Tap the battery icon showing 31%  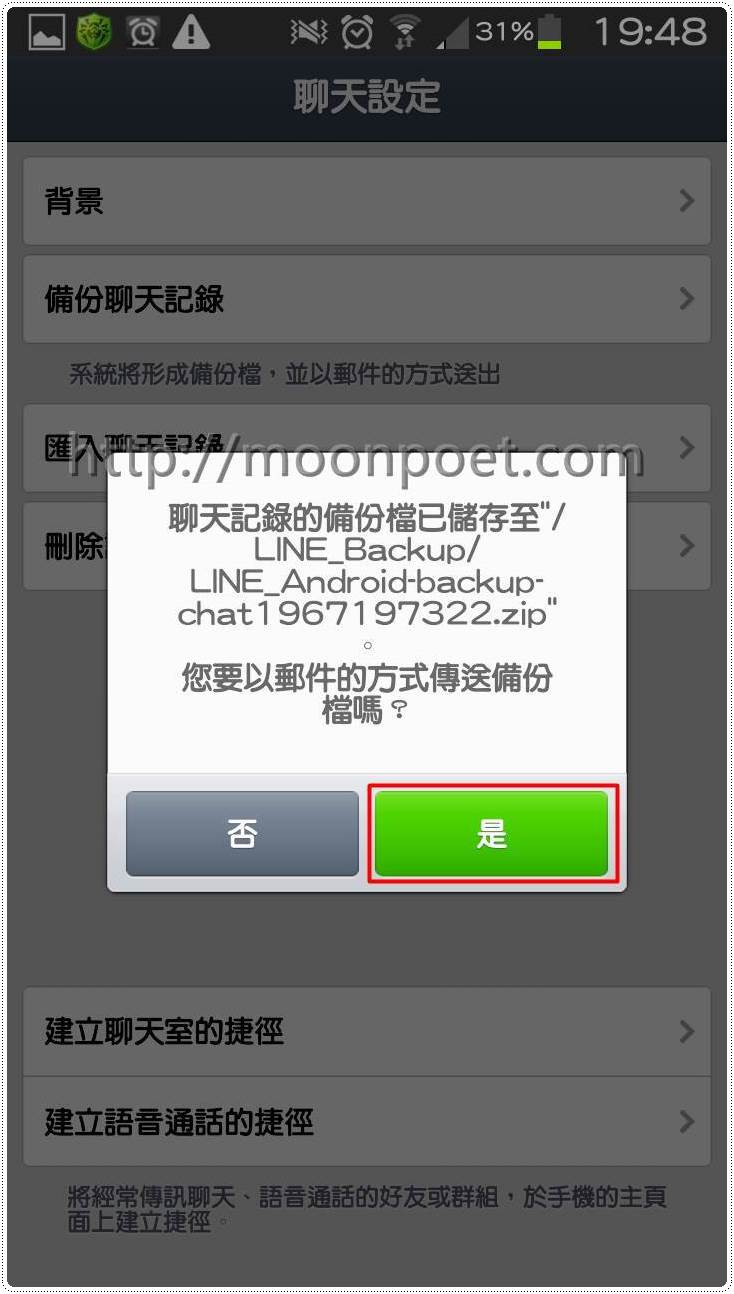pos(551,31)
